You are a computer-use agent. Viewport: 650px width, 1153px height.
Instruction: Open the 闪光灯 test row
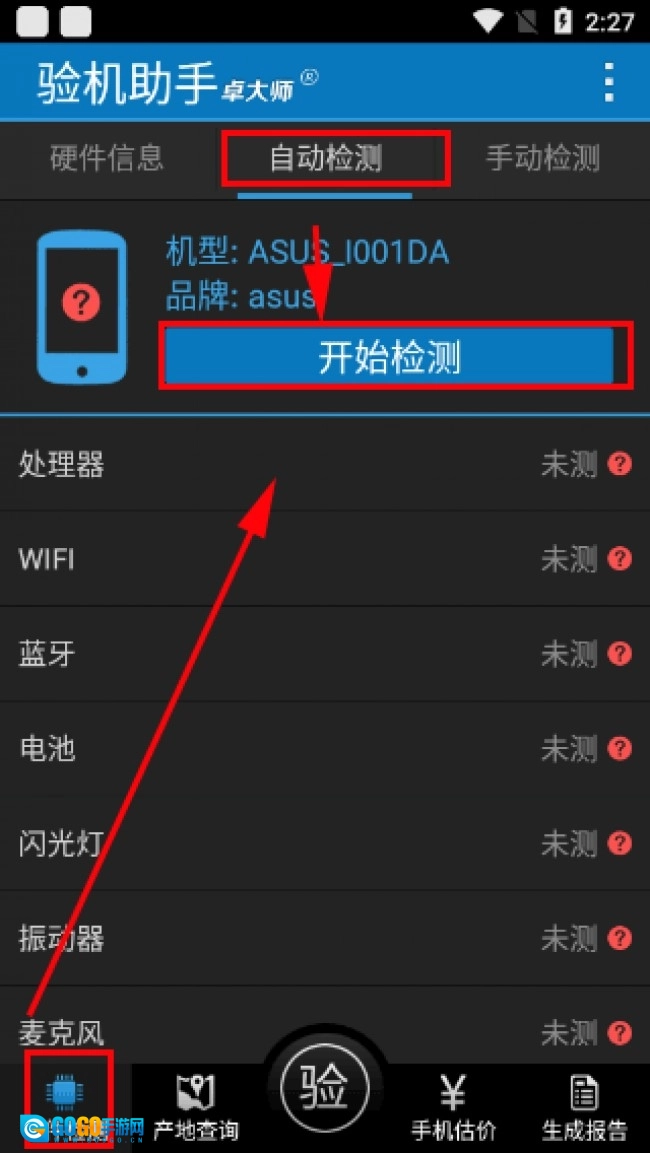click(325, 844)
